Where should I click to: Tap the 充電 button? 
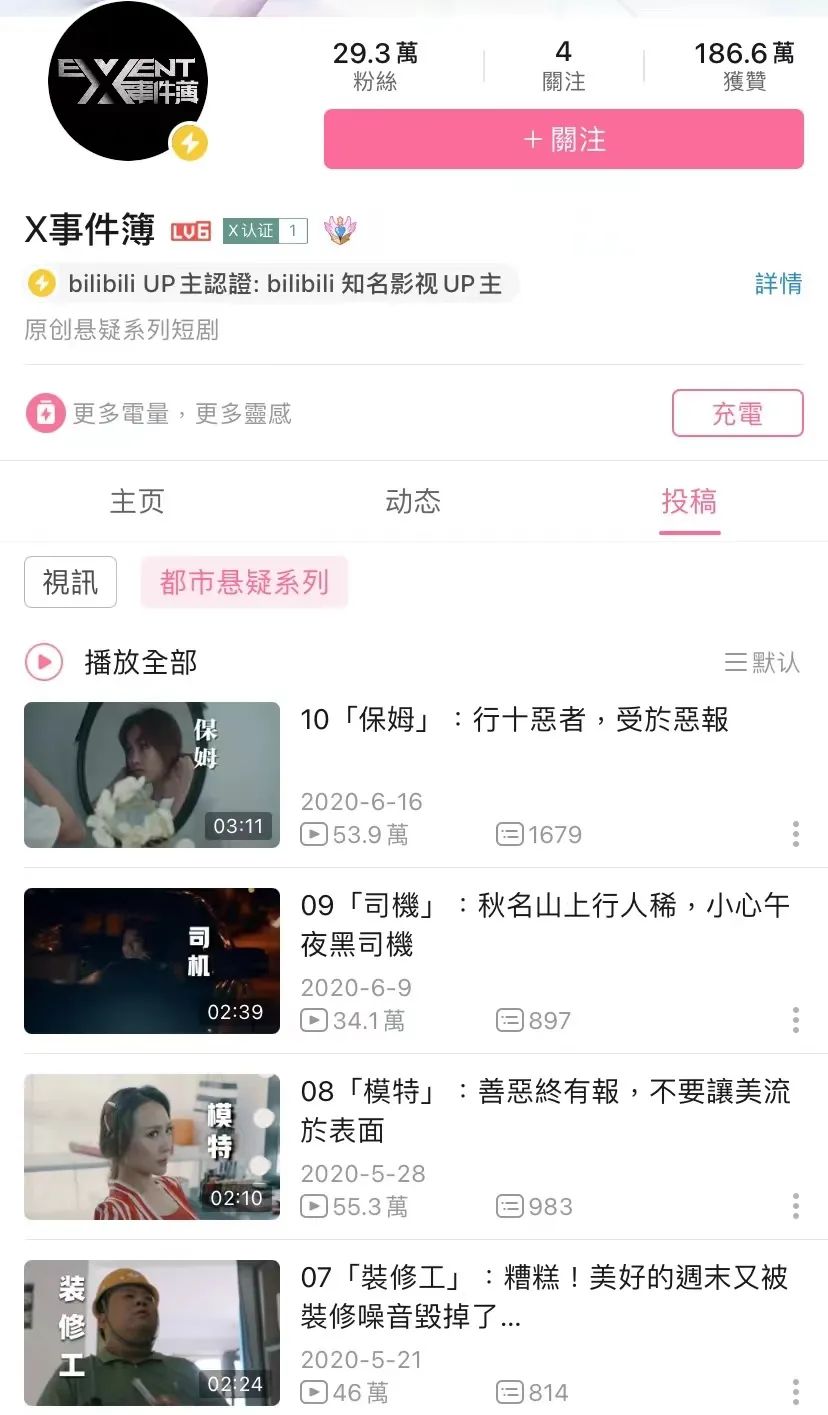pyautogui.click(x=737, y=413)
